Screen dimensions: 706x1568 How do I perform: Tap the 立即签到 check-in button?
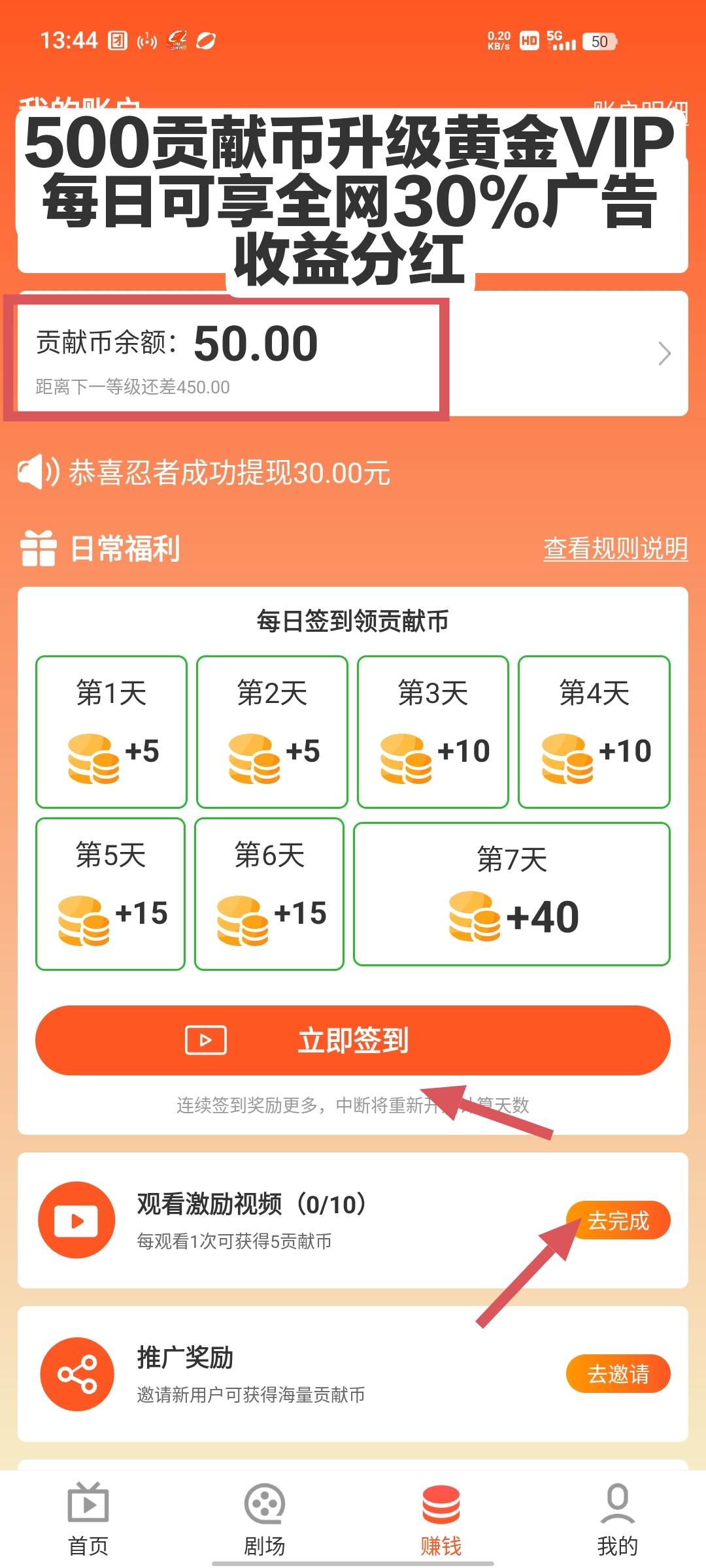(353, 1040)
